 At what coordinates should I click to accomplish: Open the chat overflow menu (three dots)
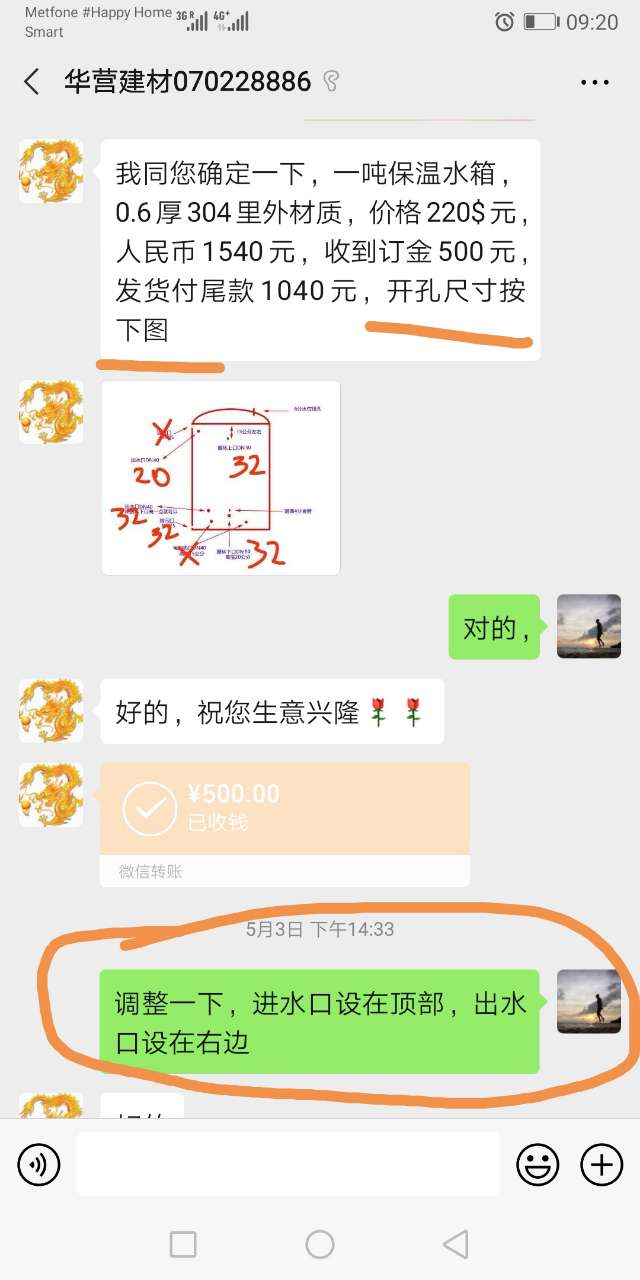point(595,81)
